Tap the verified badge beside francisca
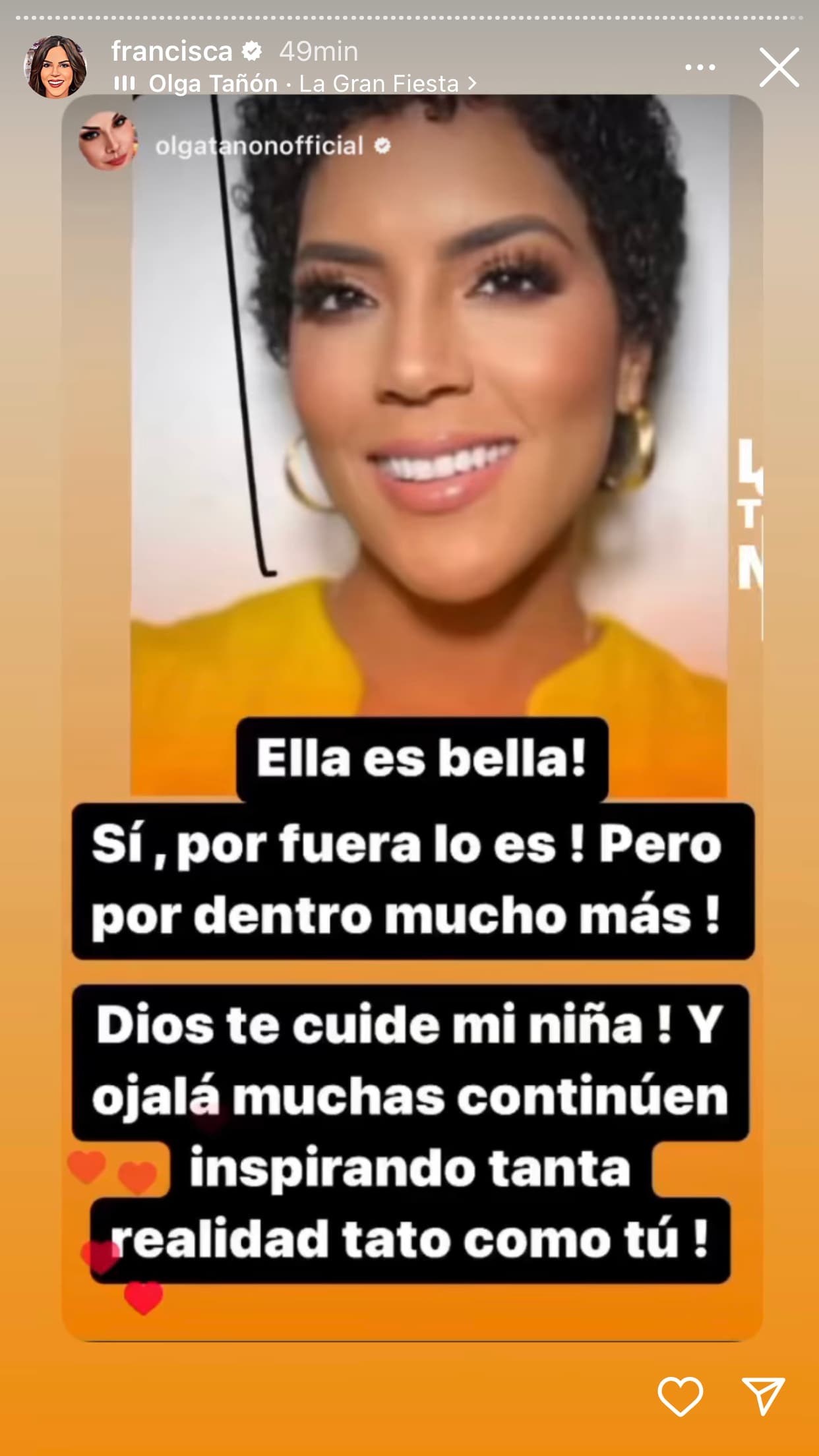 pos(251,51)
